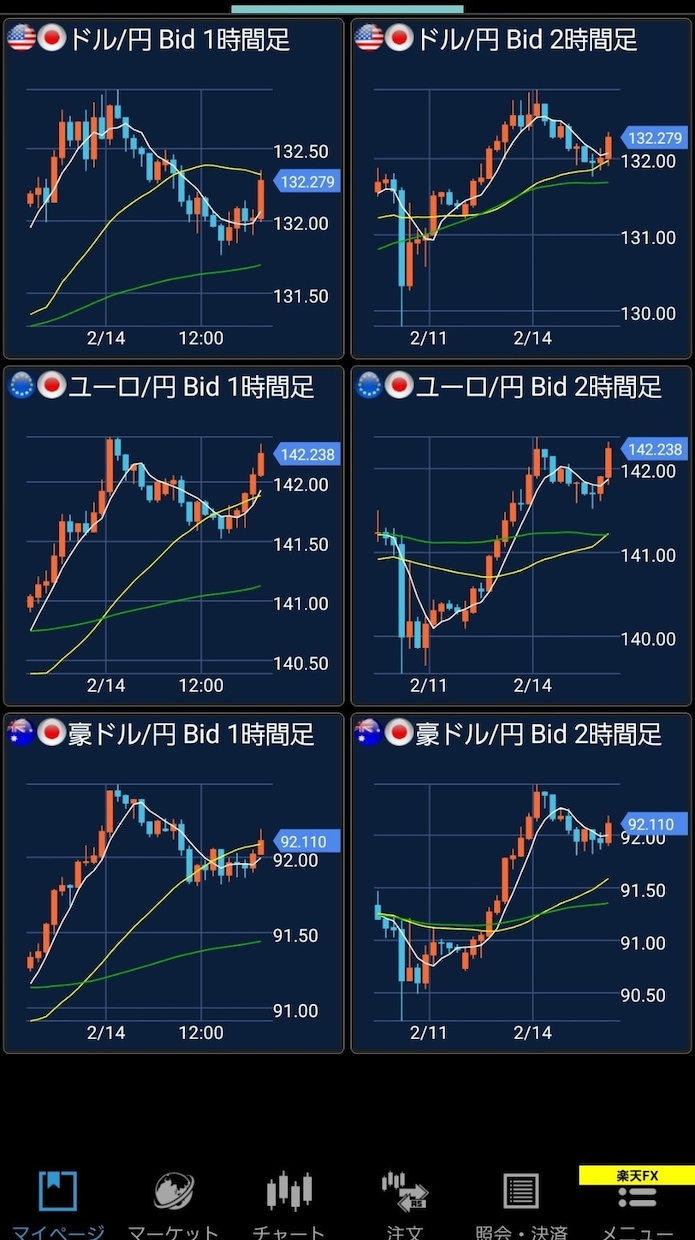Open the 照会・決済 tab

point(521,1203)
